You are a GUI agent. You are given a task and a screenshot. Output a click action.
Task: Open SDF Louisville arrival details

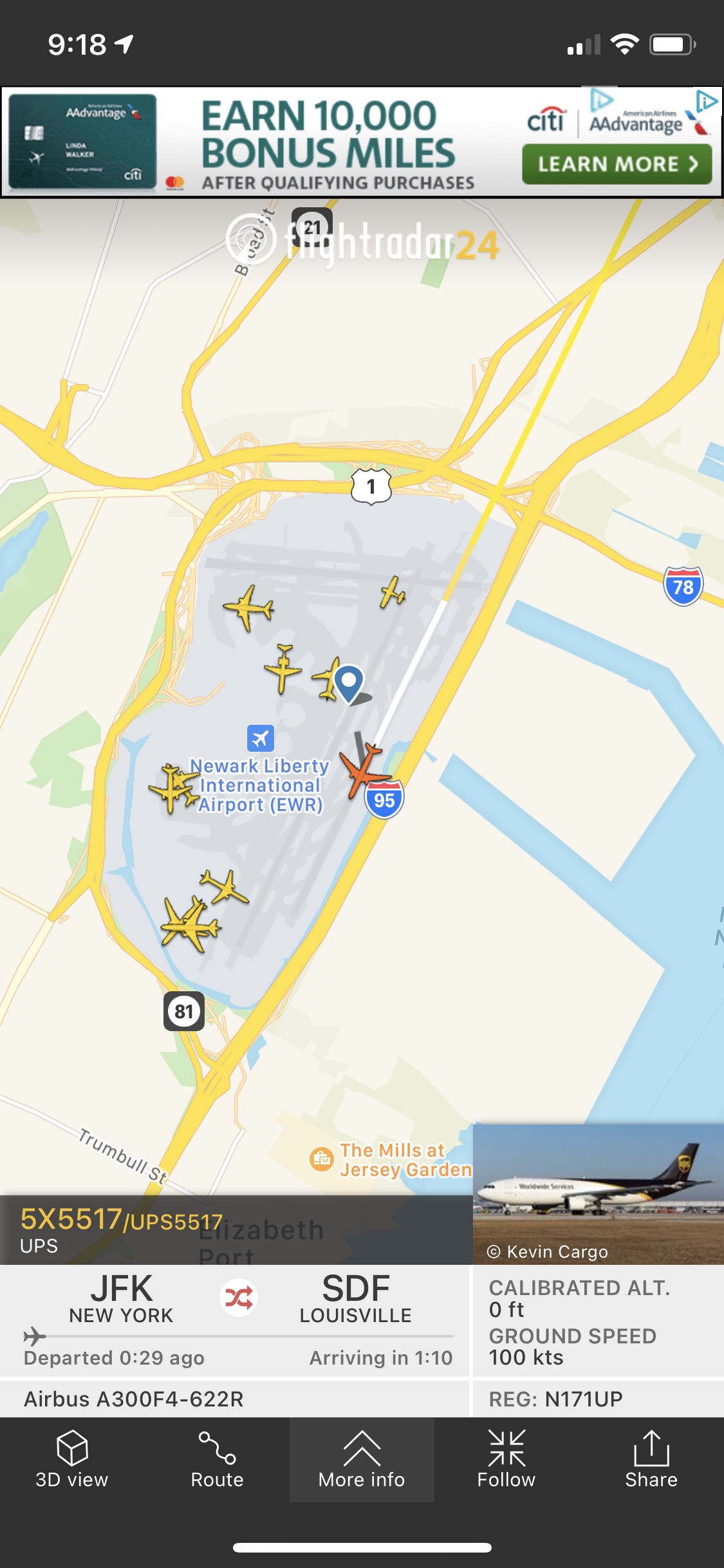pos(355,1298)
